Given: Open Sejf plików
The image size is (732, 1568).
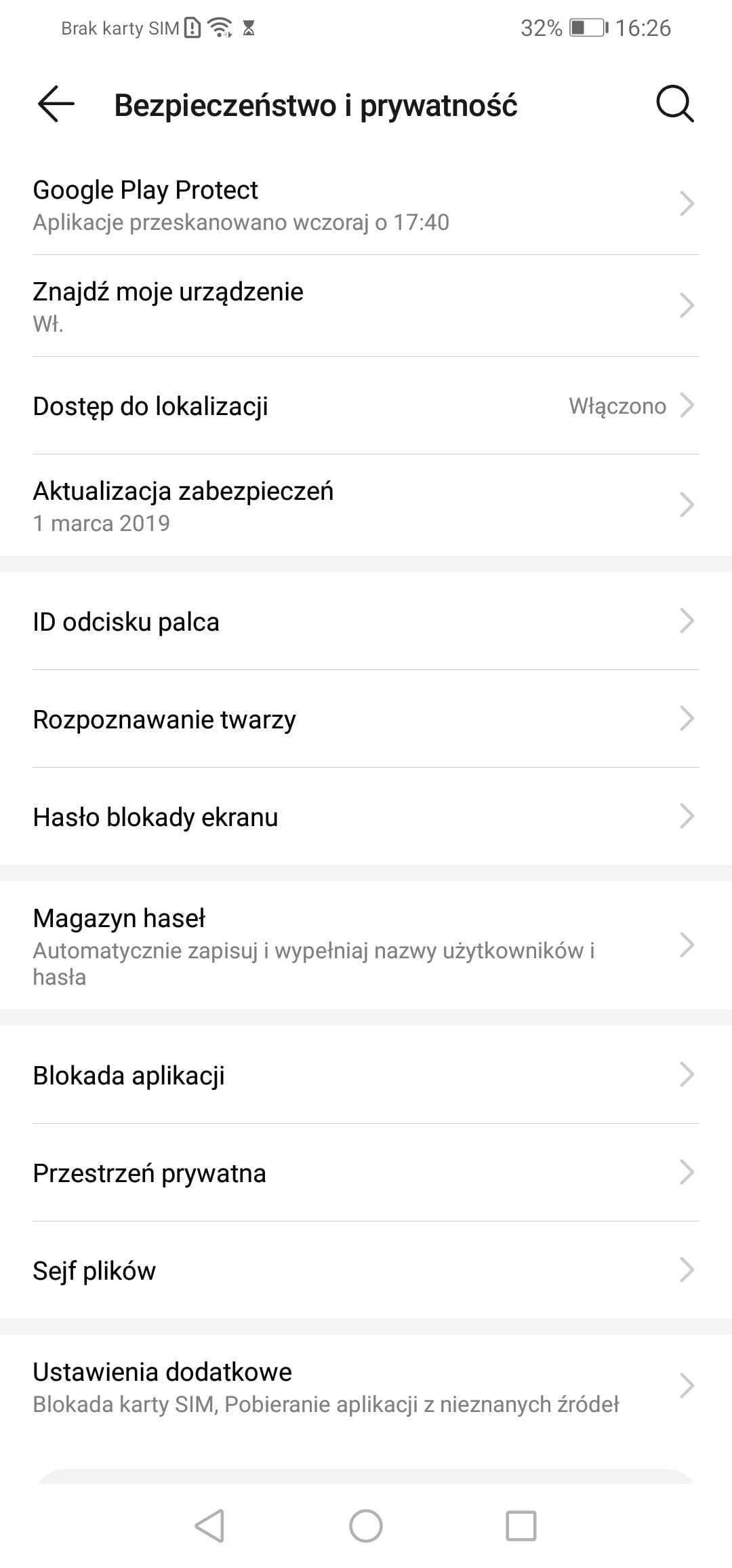Looking at the screenshot, I should 366,1270.
